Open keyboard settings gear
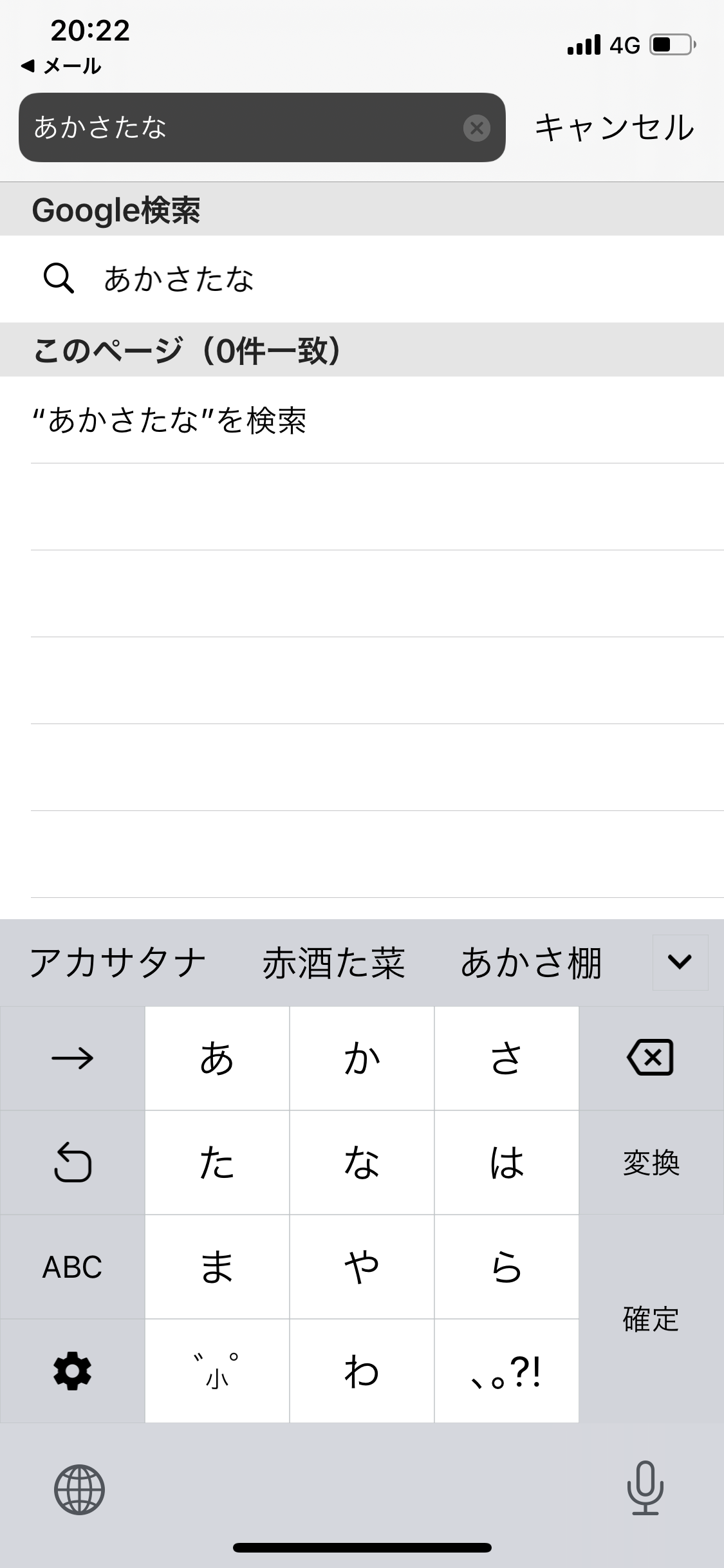Viewport: 724px width, 1568px height. [72, 1371]
